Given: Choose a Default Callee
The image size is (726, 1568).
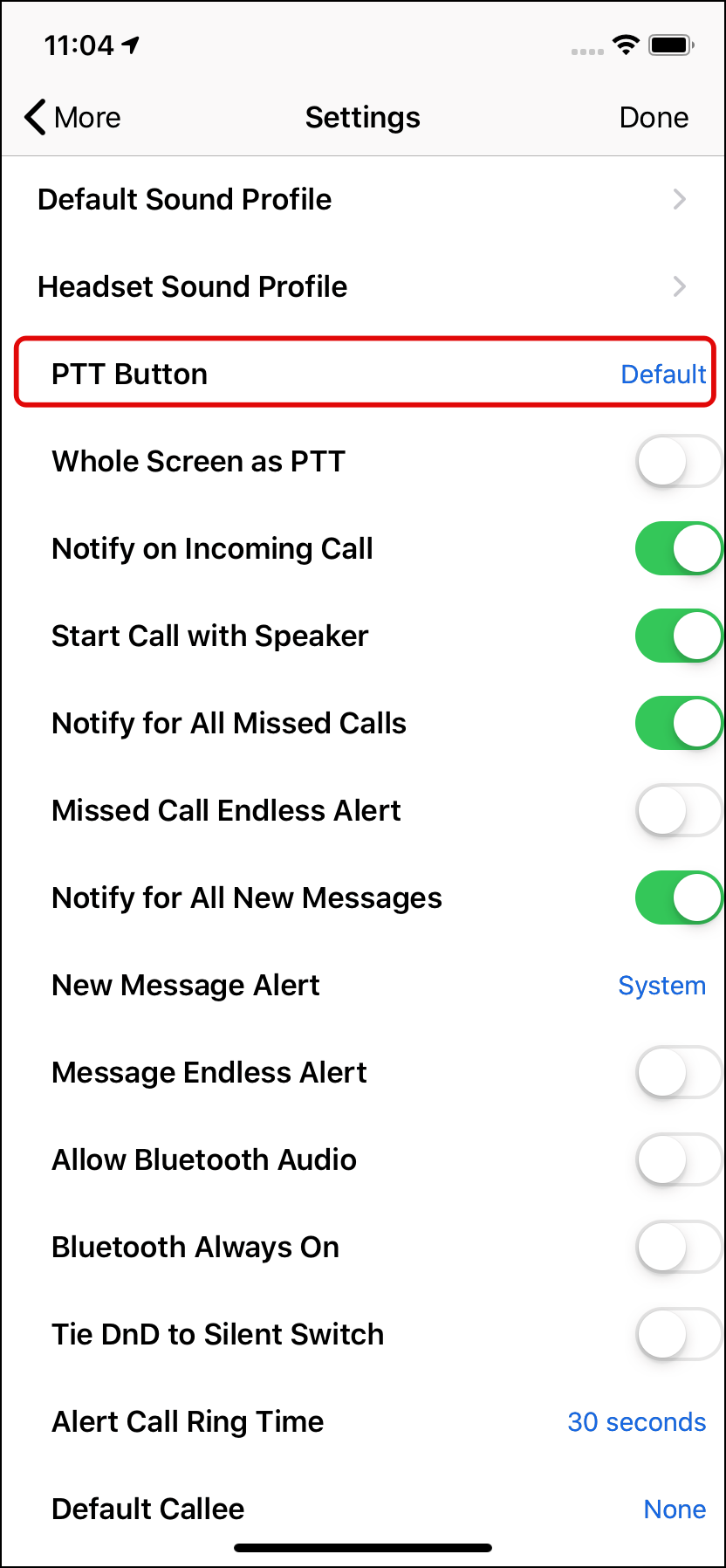Looking at the screenshot, I should 674,1509.
